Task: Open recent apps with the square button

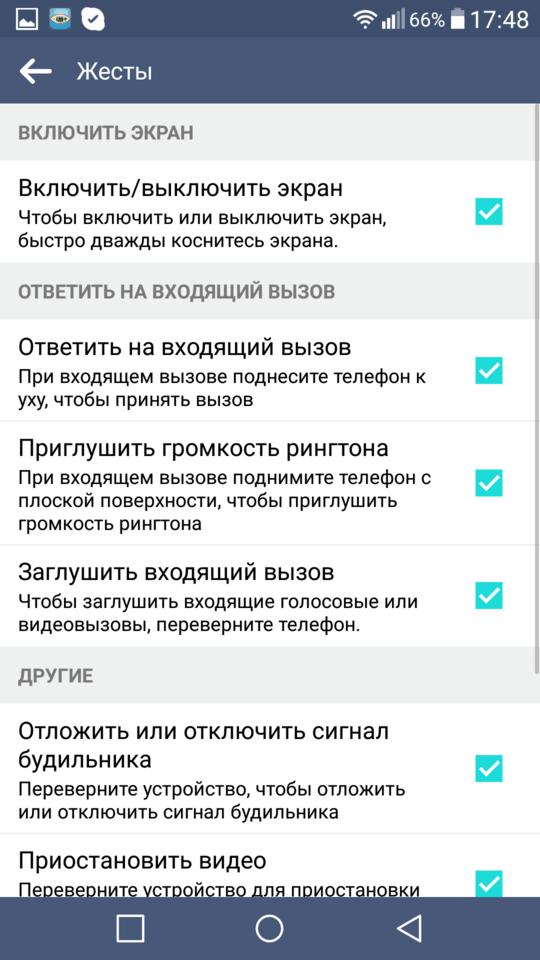Action: [x=130, y=928]
